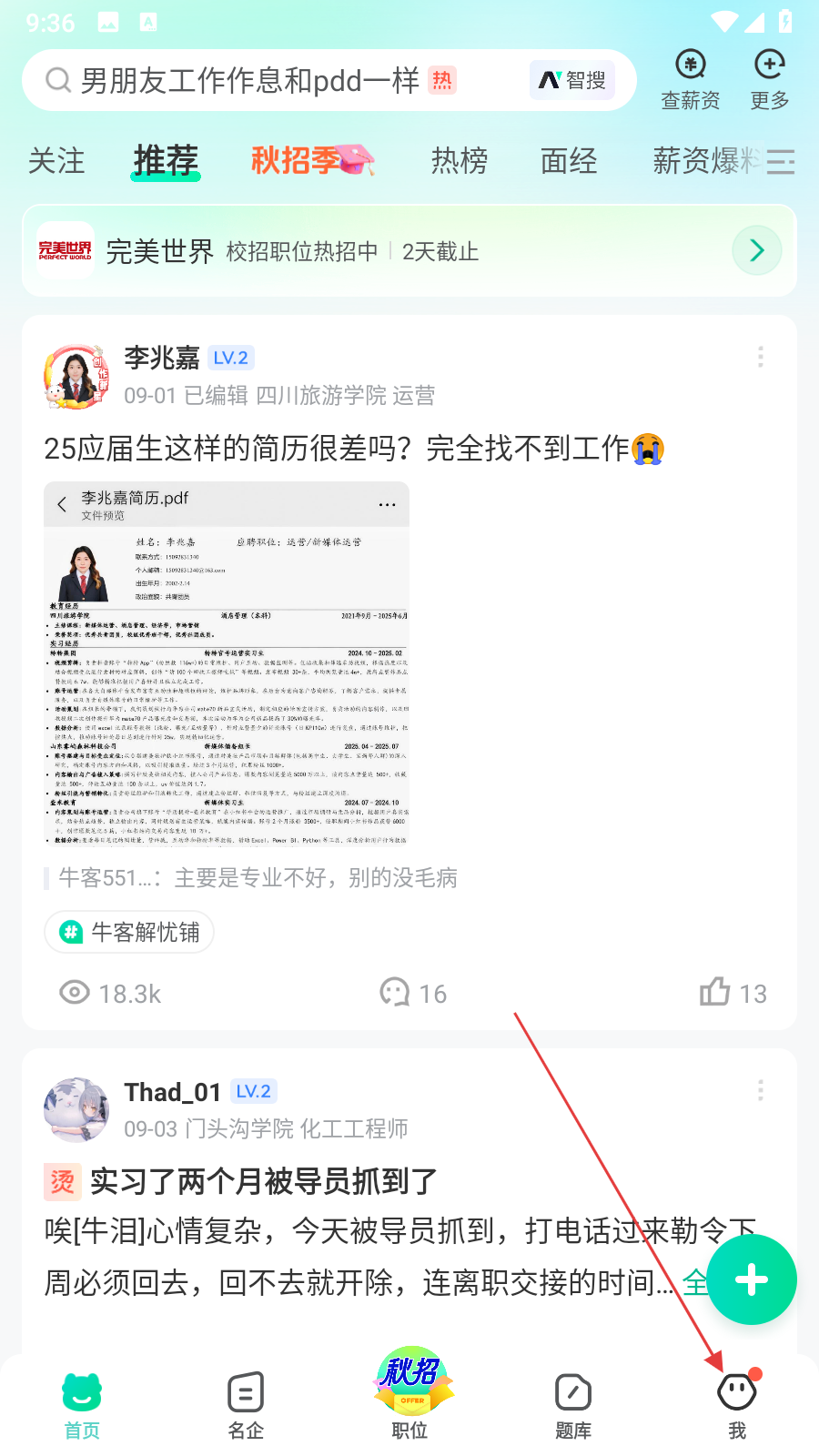Screen dimensions: 819x1456
Task: Open the 更多 menu
Action: [770, 80]
